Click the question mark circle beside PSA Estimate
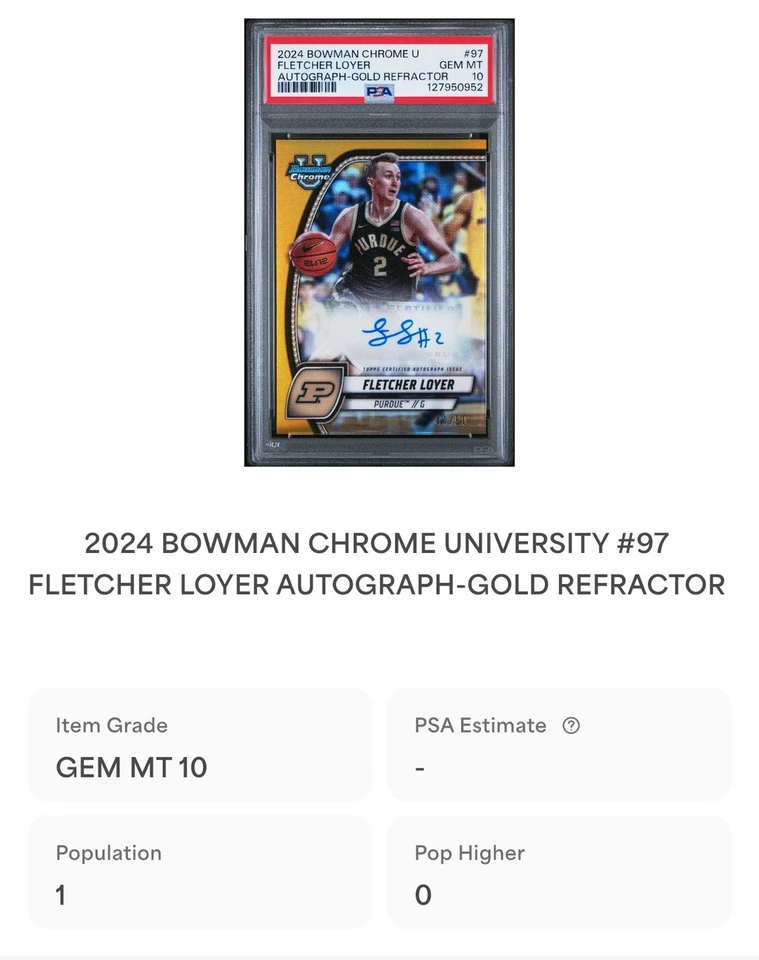759x960 pixels. pyautogui.click(x=570, y=726)
